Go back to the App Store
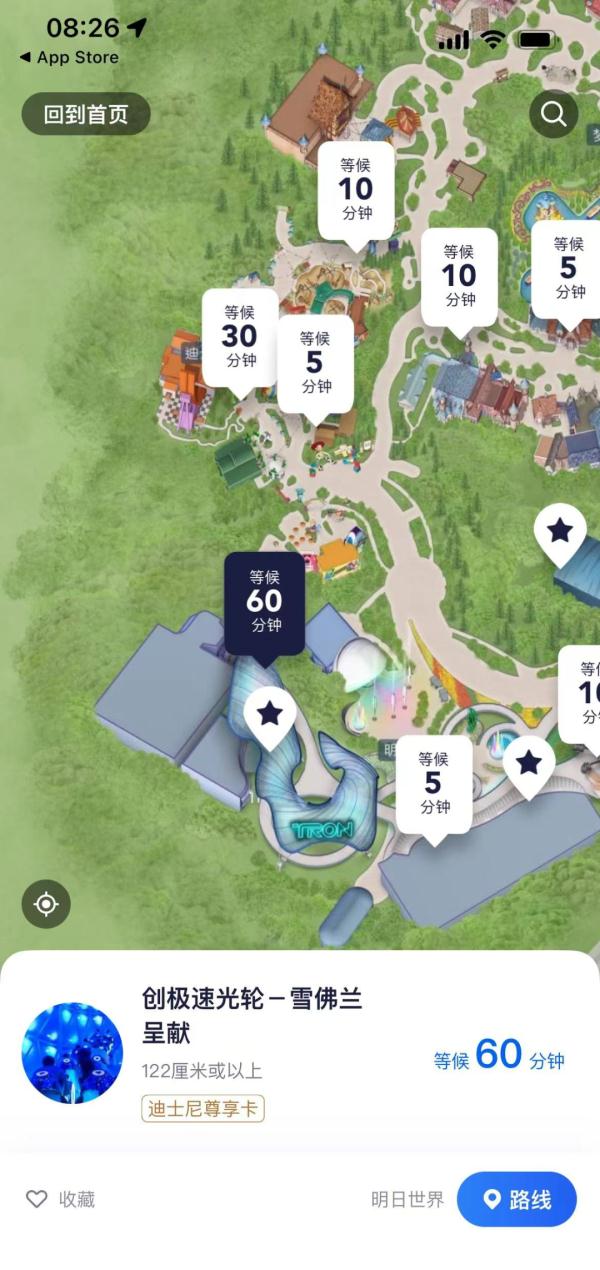Viewport: 600px width, 1270px height. click(x=68, y=57)
